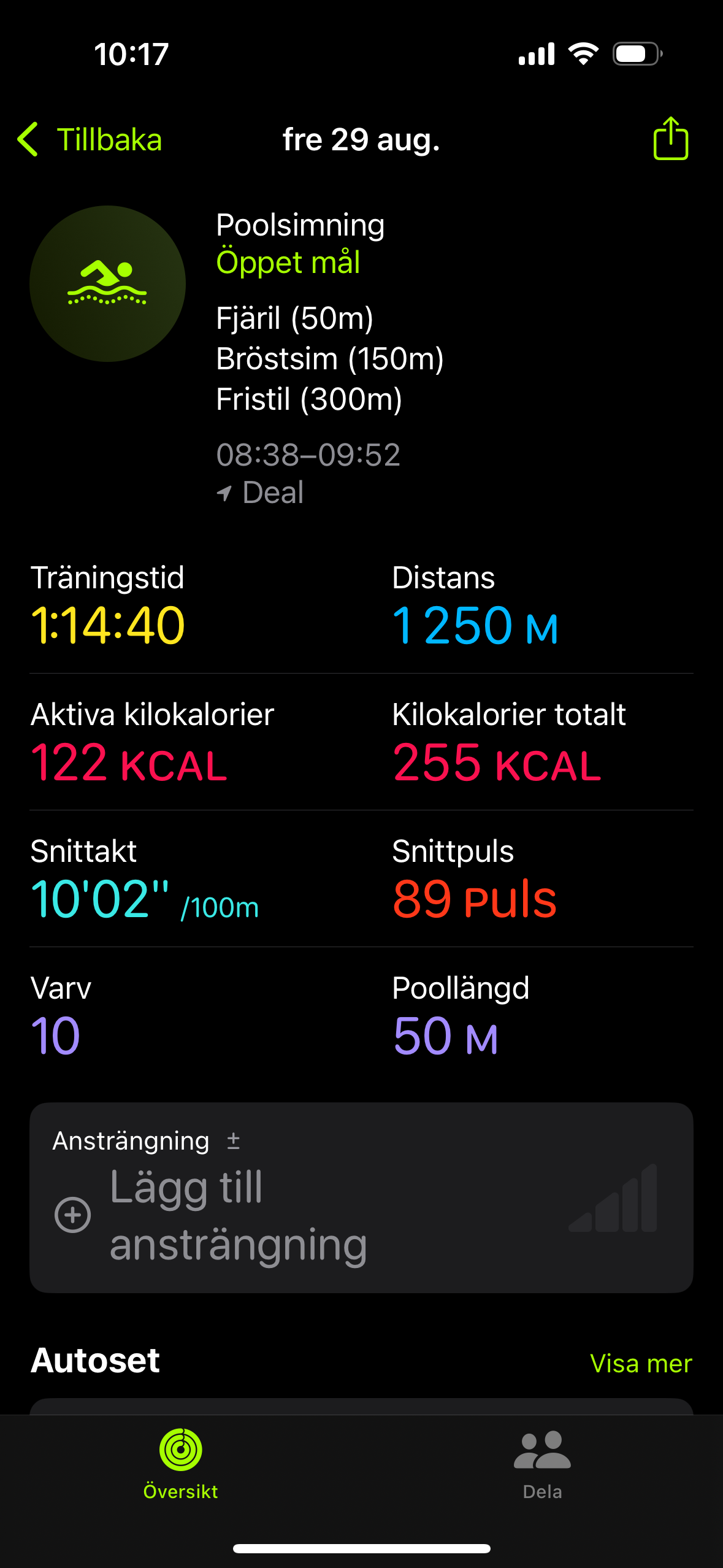
Task: Open Visa mer for Autoset
Action: click(x=640, y=1363)
